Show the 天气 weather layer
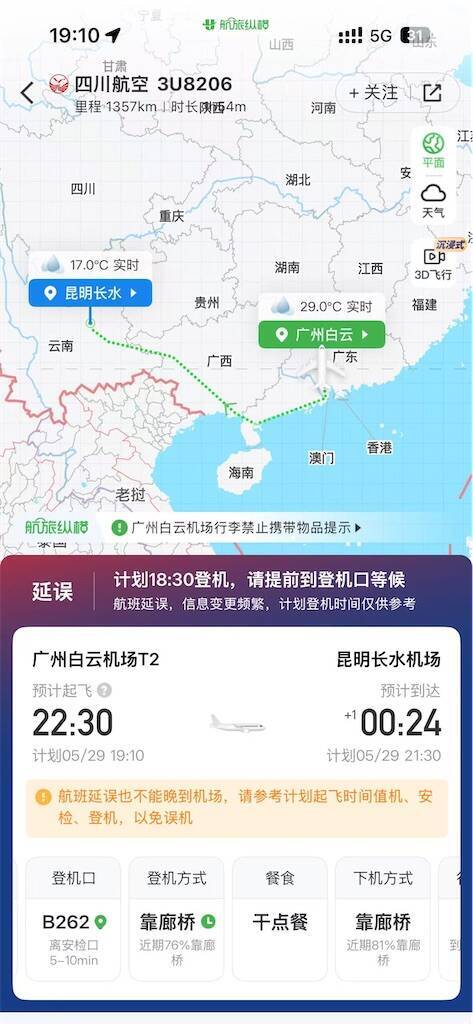The image size is (473, 1024). pyautogui.click(x=433, y=200)
